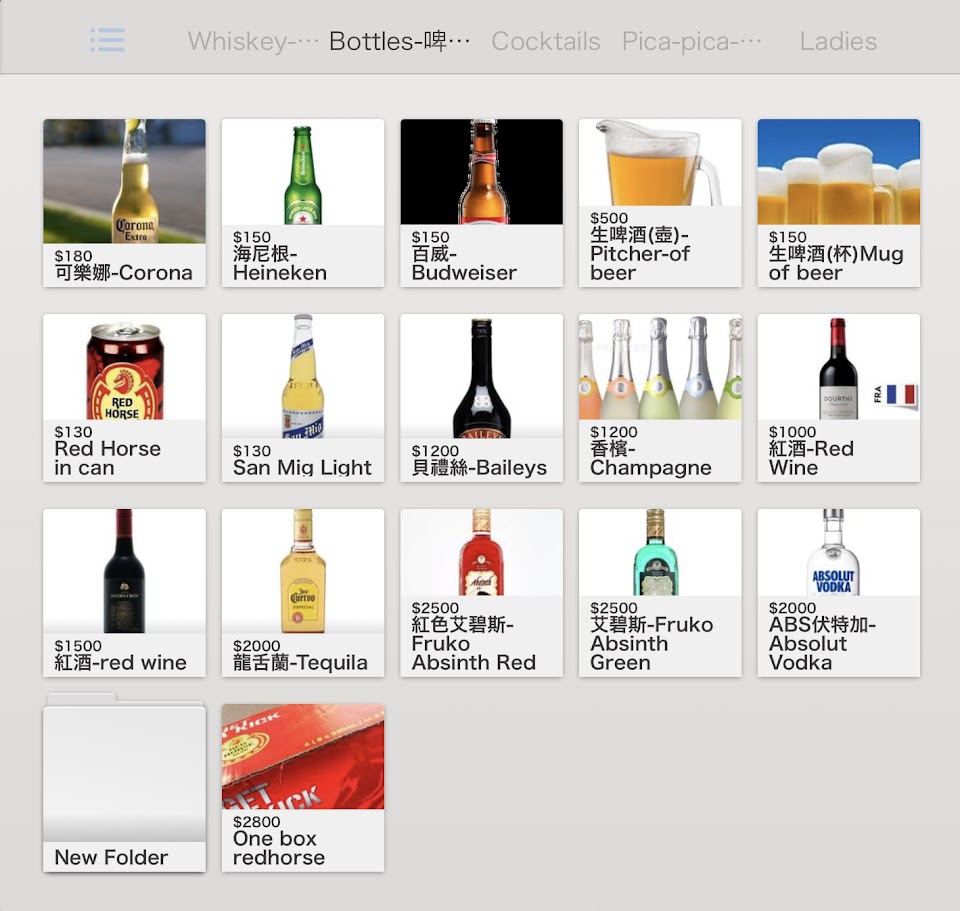This screenshot has height=911, width=960.
Task: Switch to the Ladies tab
Action: (838, 41)
